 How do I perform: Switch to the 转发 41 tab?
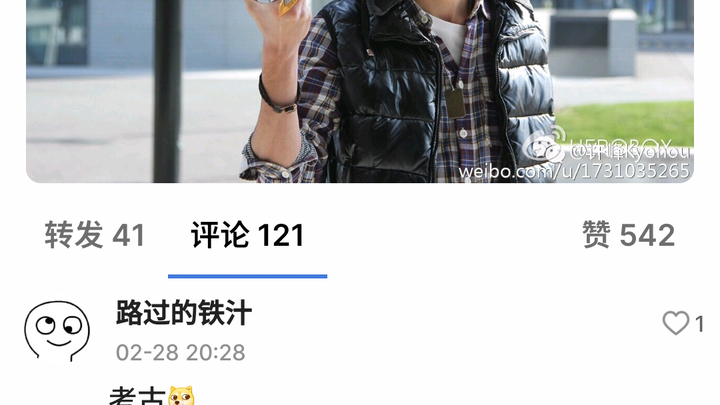95,236
